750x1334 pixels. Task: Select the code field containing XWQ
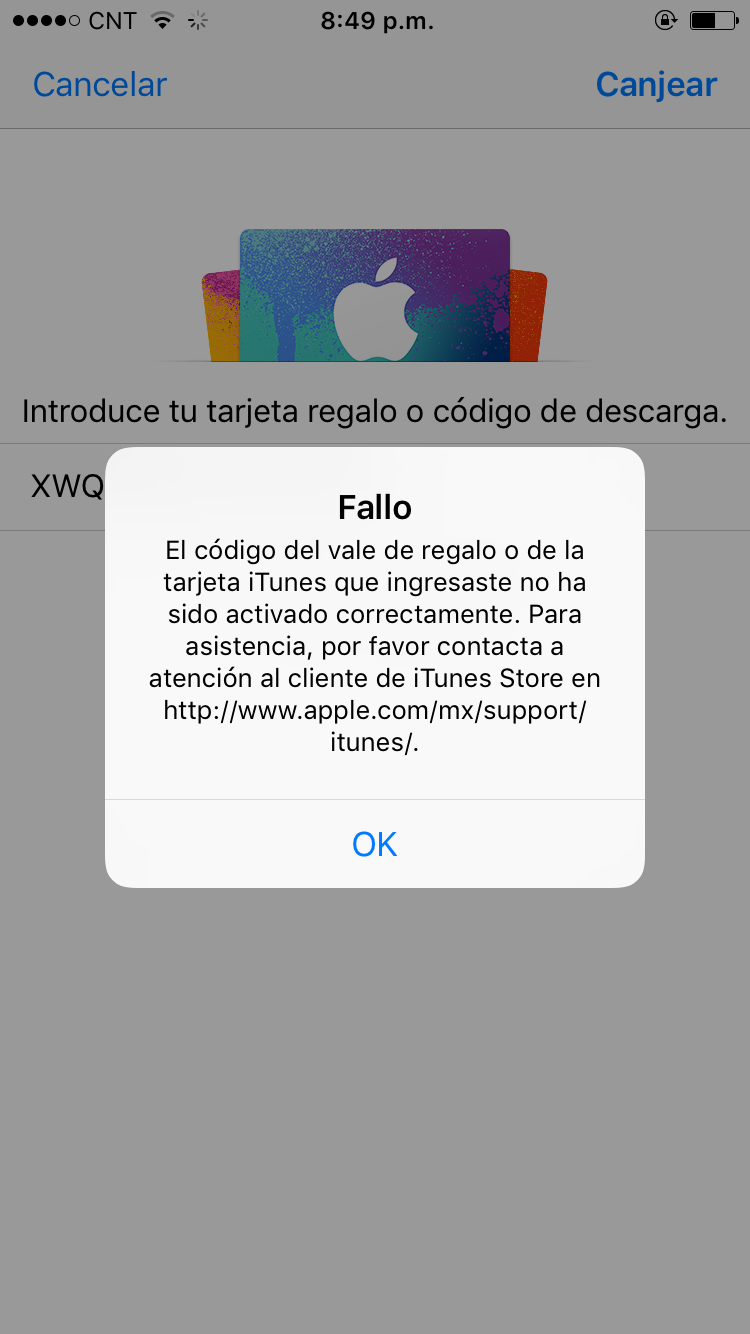pyautogui.click(x=67, y=487)
